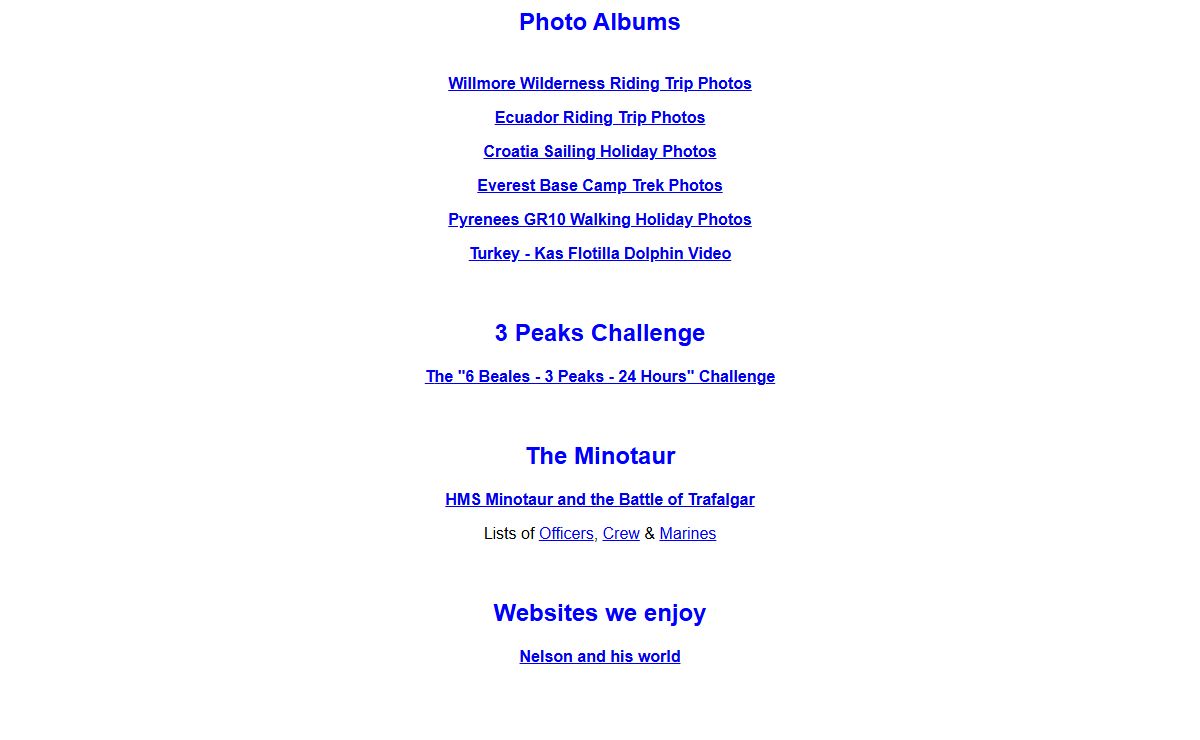
Task: Open Willmore Wilderness Riding Trip Photos link
Action: [599, 84]
